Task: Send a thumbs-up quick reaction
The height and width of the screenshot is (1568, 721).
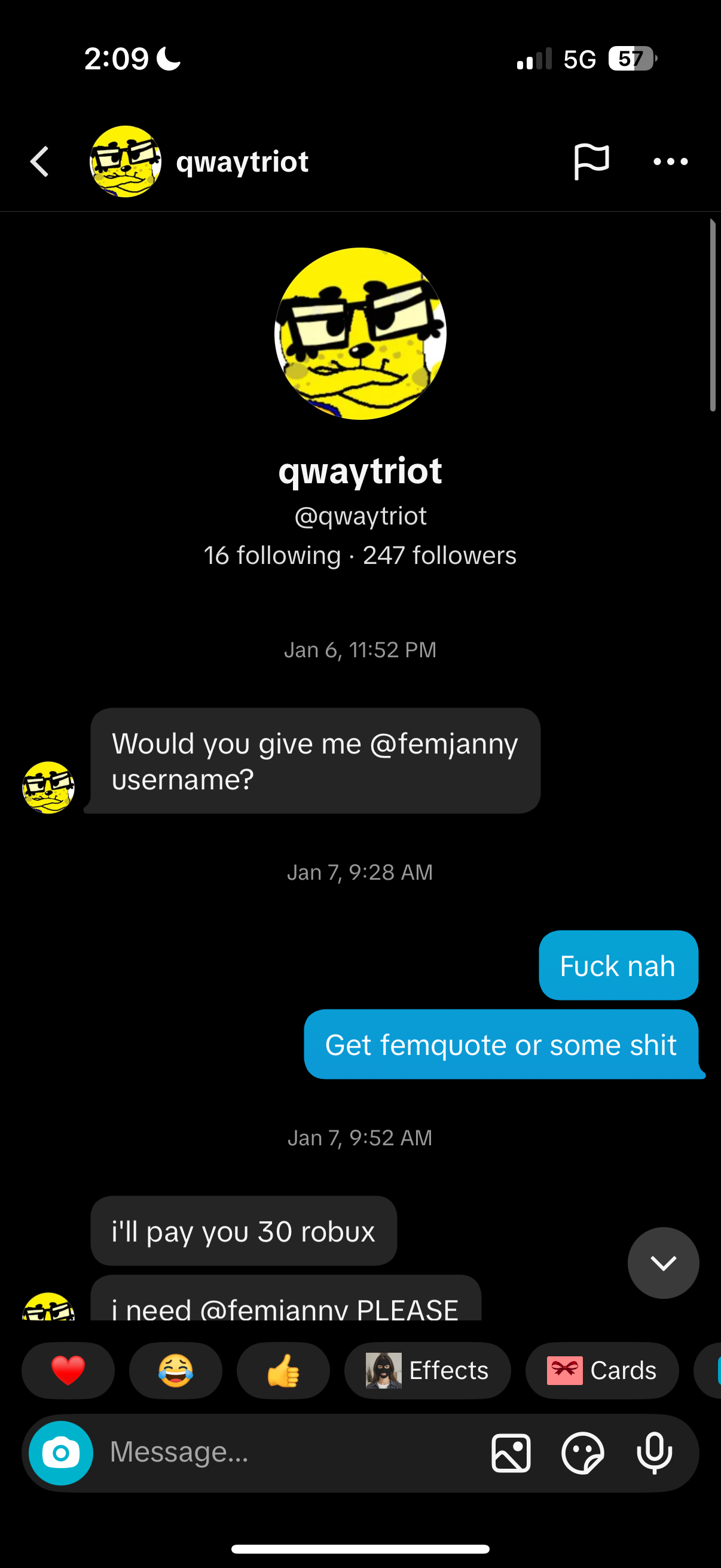Action: tap(283, 1371)
